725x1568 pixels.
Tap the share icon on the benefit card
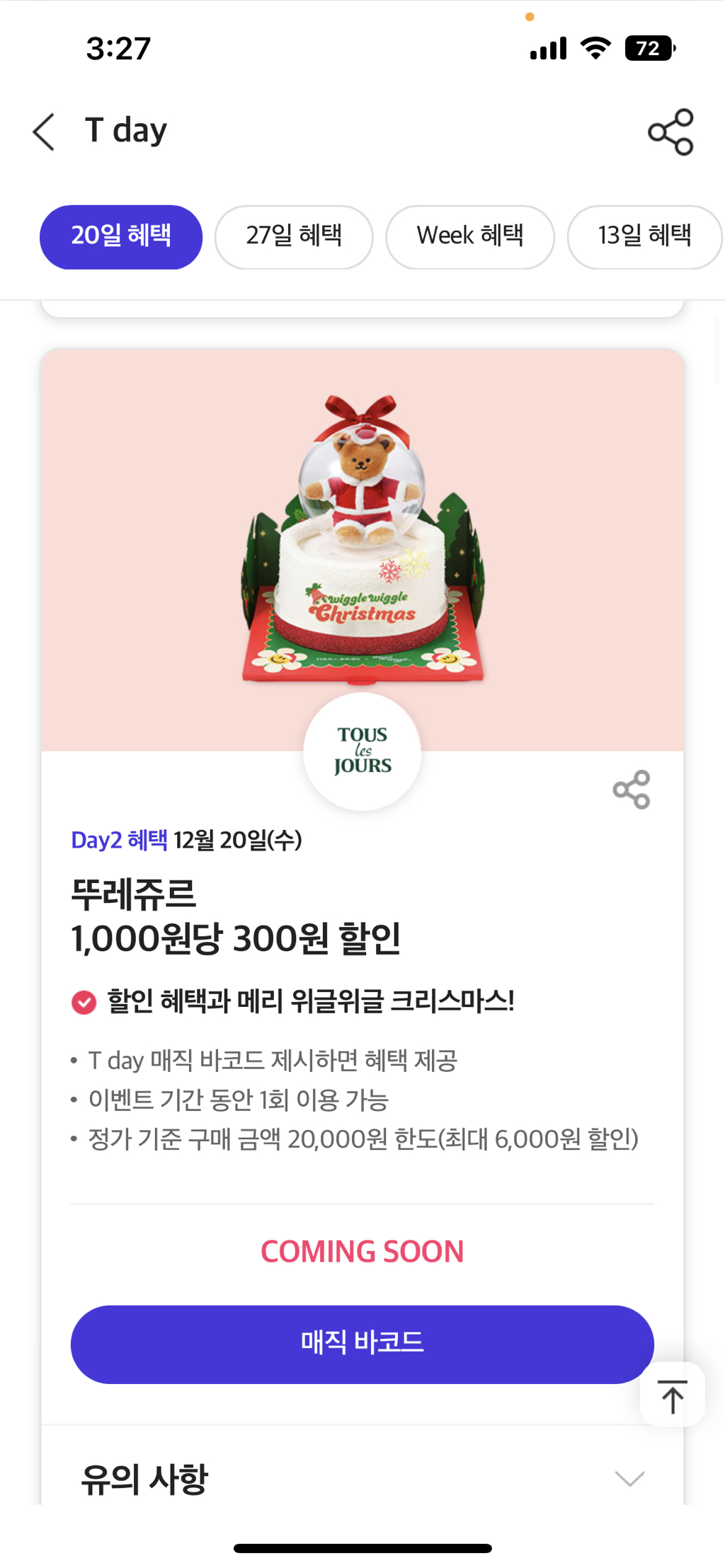point(631,788)
